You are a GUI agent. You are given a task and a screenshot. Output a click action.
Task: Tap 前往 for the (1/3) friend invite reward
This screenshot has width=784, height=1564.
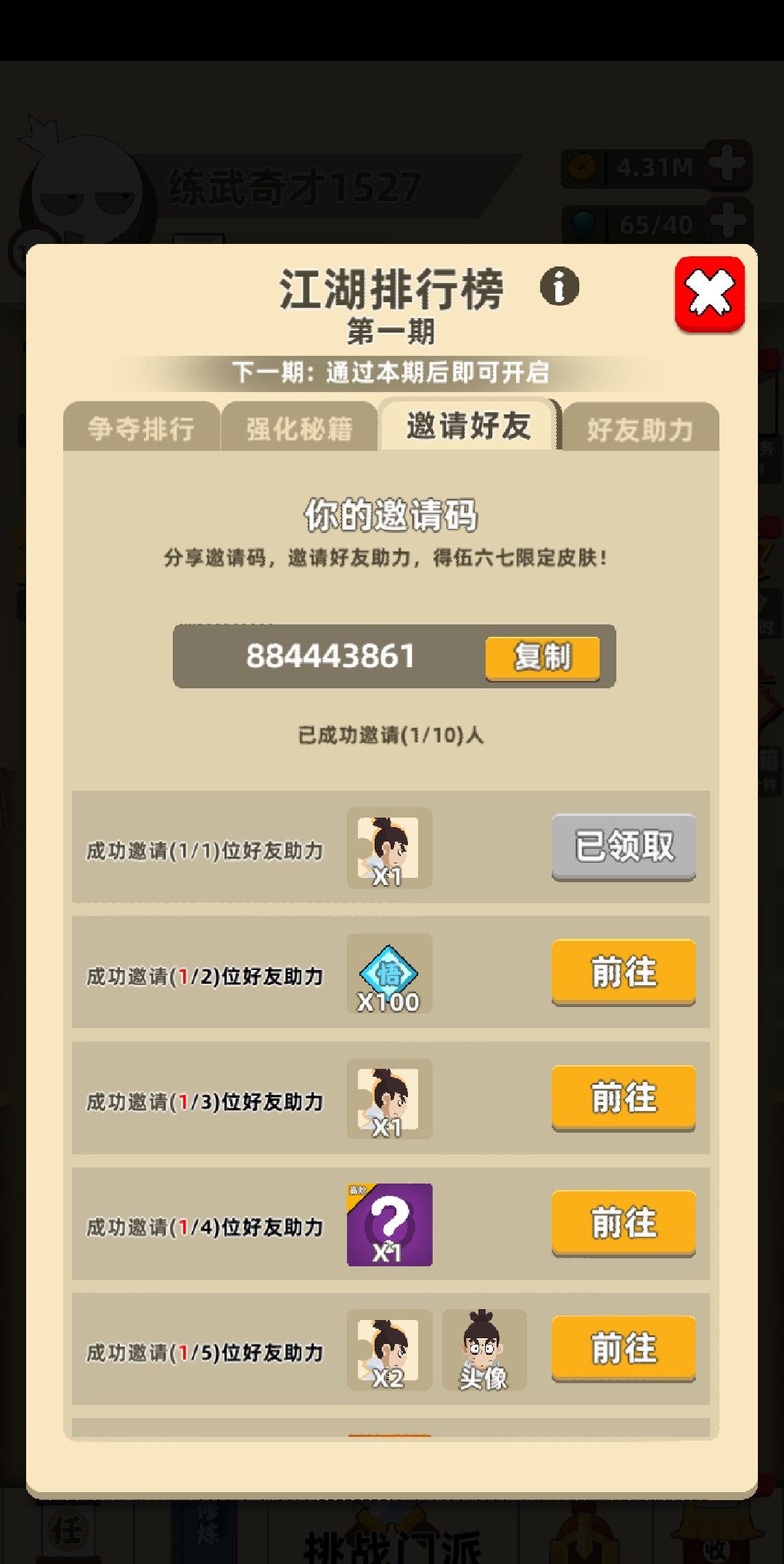(624, 1098)
